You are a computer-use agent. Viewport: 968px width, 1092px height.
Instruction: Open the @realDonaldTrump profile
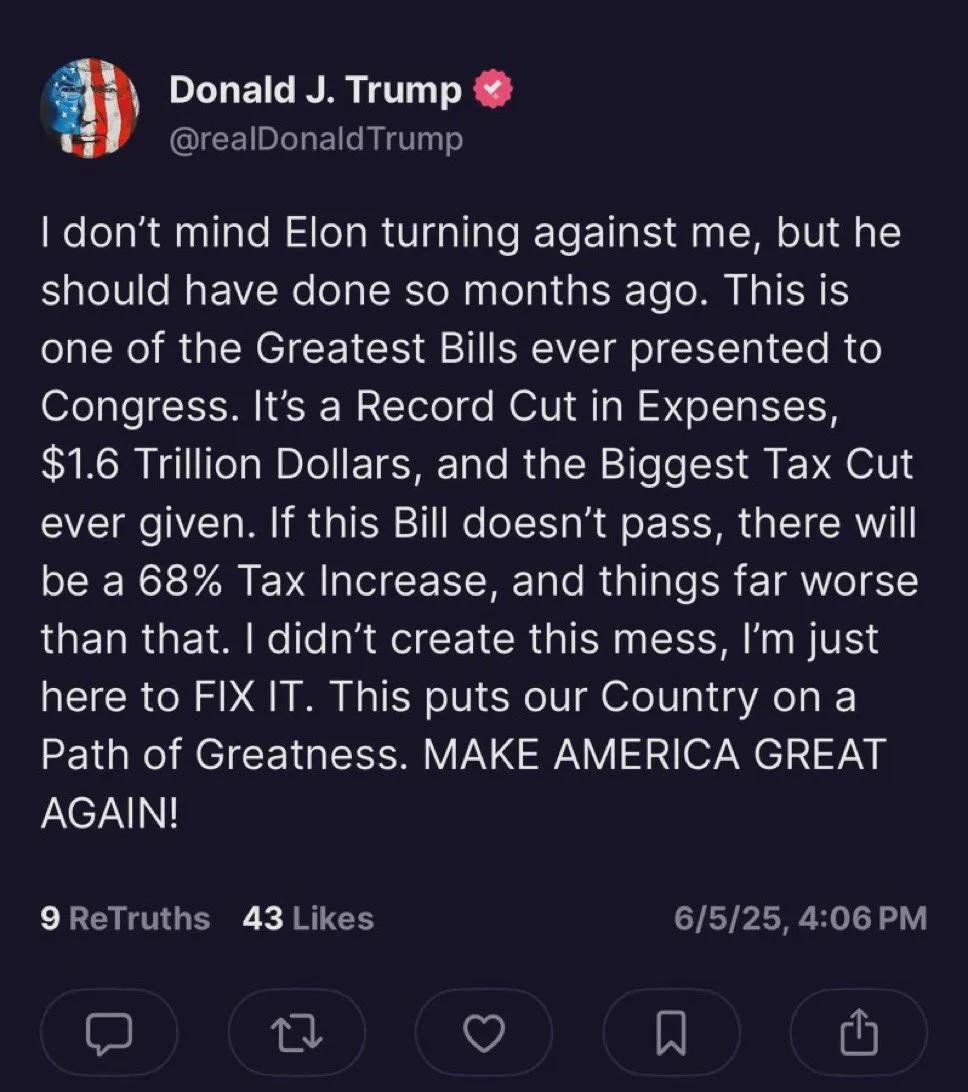[316, 138]
